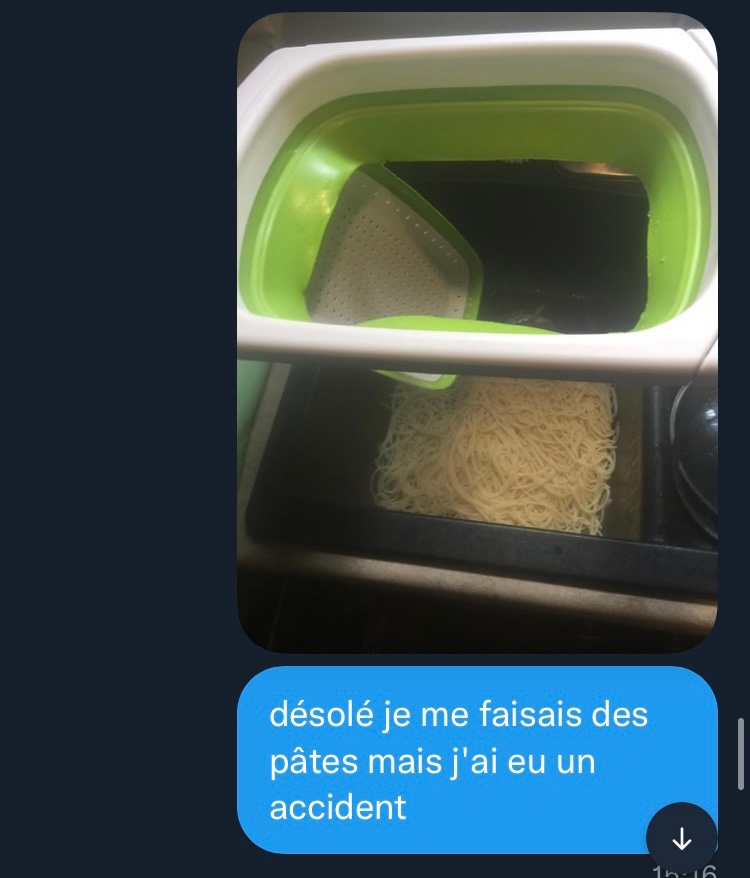Open the pasta photo sent in chat
The width and height of the screenshot is (750, 878).
click(477, 333)
